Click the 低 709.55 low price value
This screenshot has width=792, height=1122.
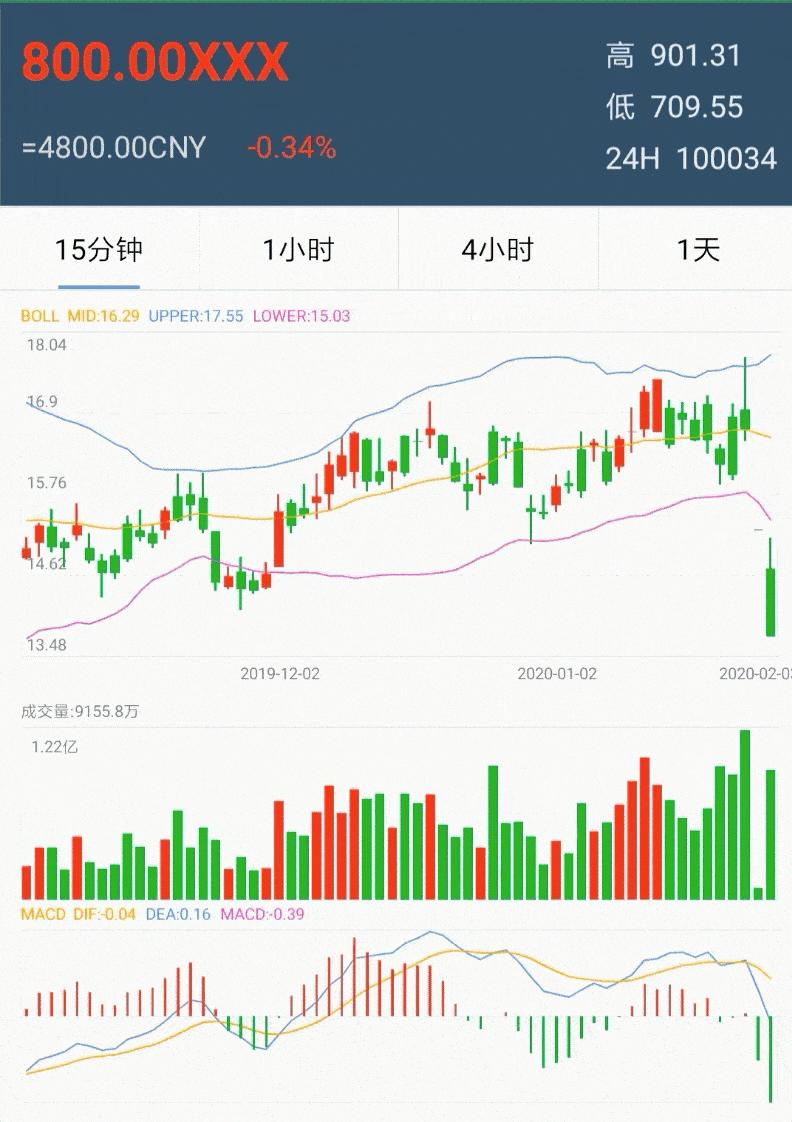[x=675, y=104]
